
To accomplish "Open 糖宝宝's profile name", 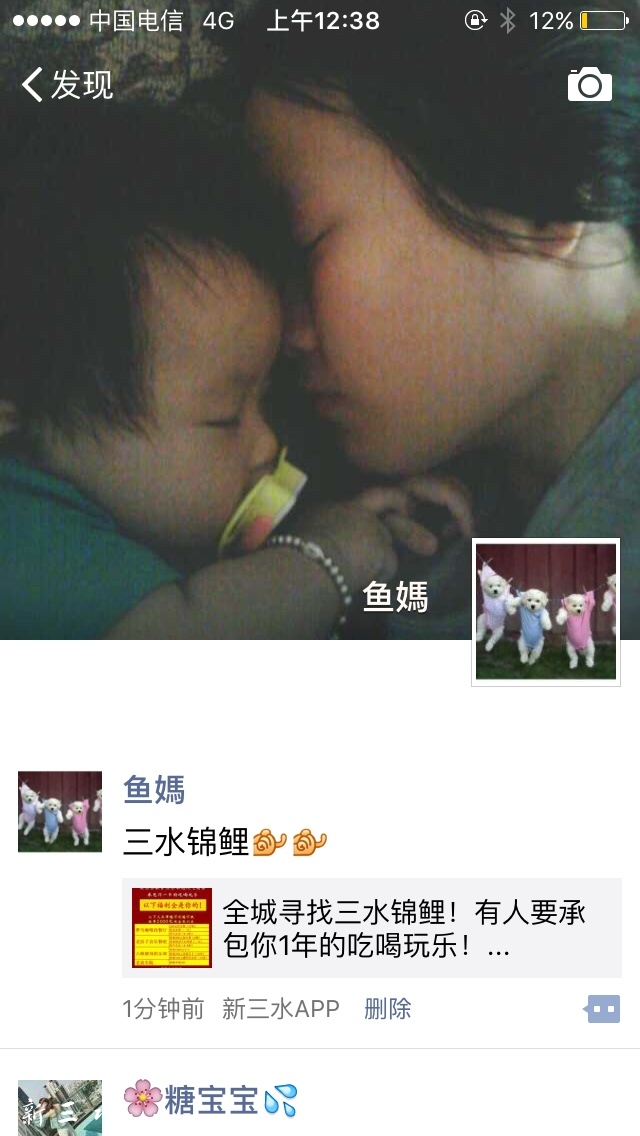I will (210, 1101).
